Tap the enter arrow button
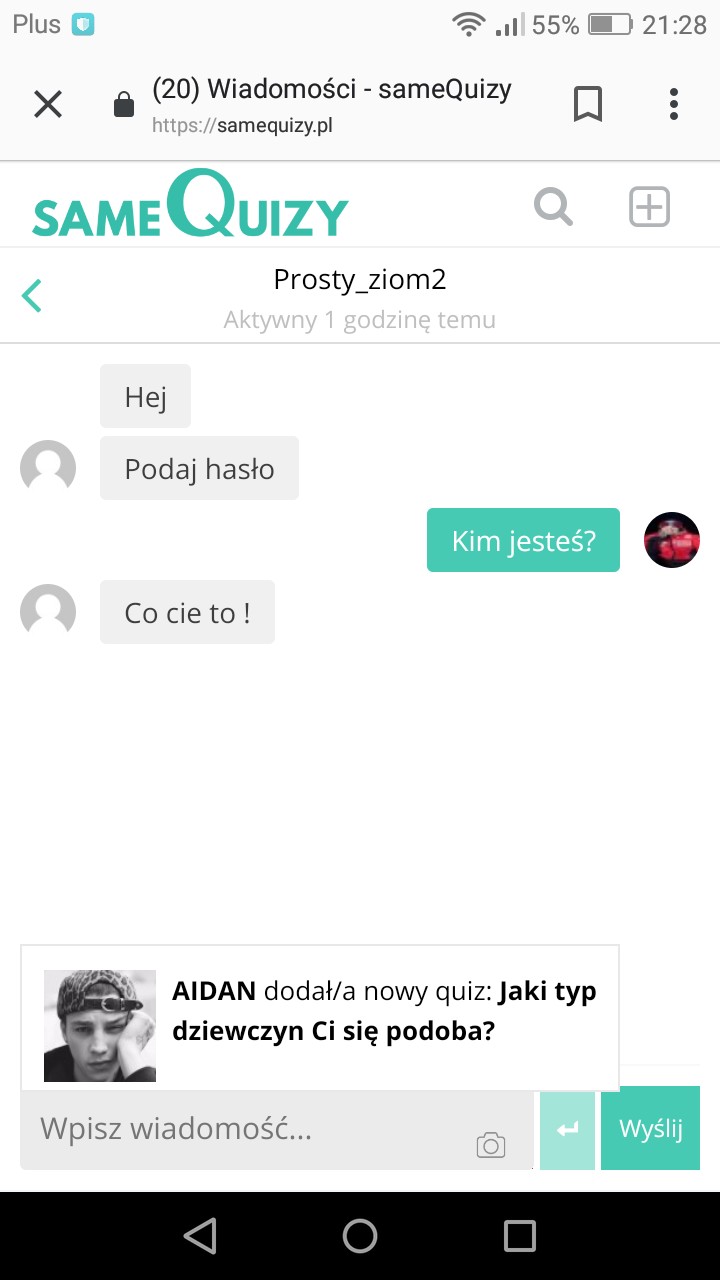This screenshot has width=720, height=1280. click(x=567, y=1130)
